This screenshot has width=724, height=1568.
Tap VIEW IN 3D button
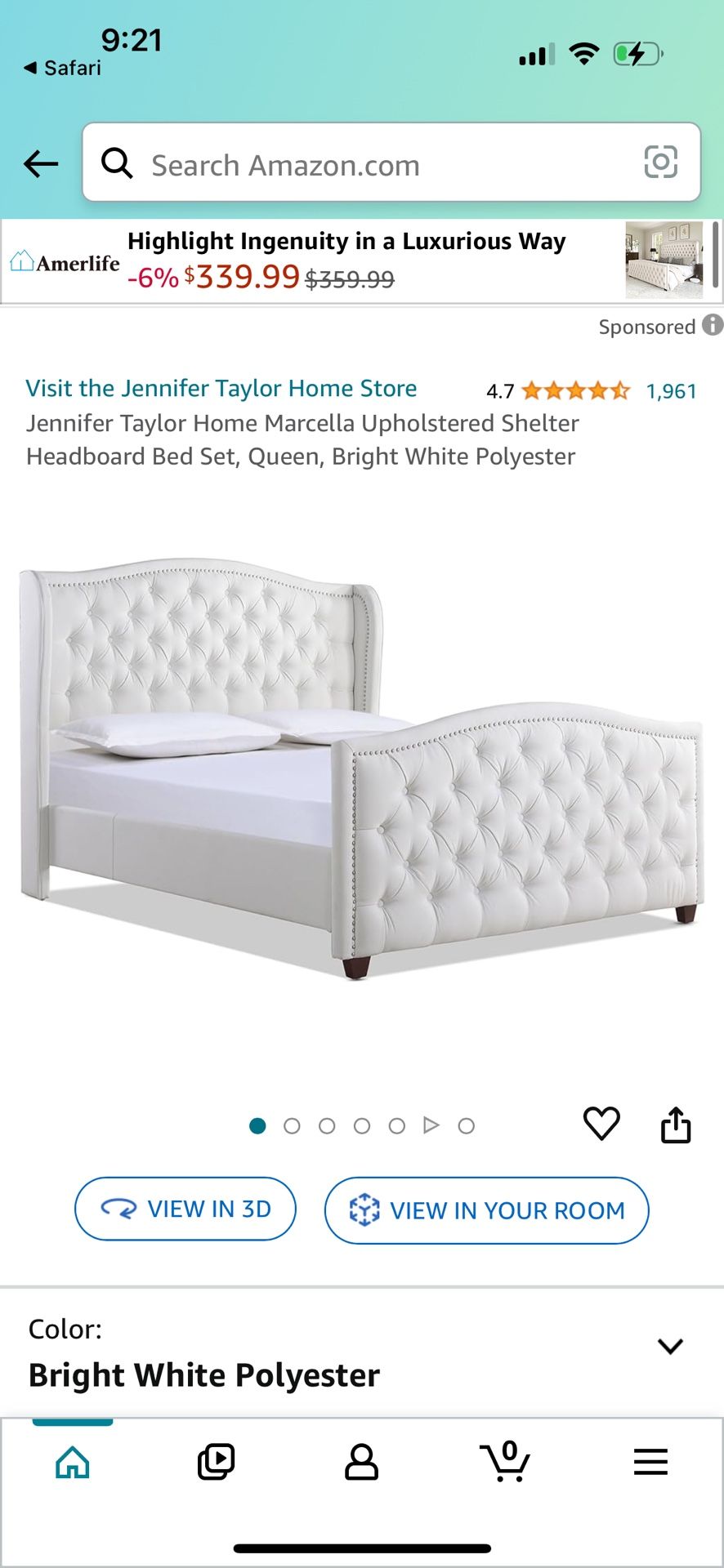pos(185,1209)
